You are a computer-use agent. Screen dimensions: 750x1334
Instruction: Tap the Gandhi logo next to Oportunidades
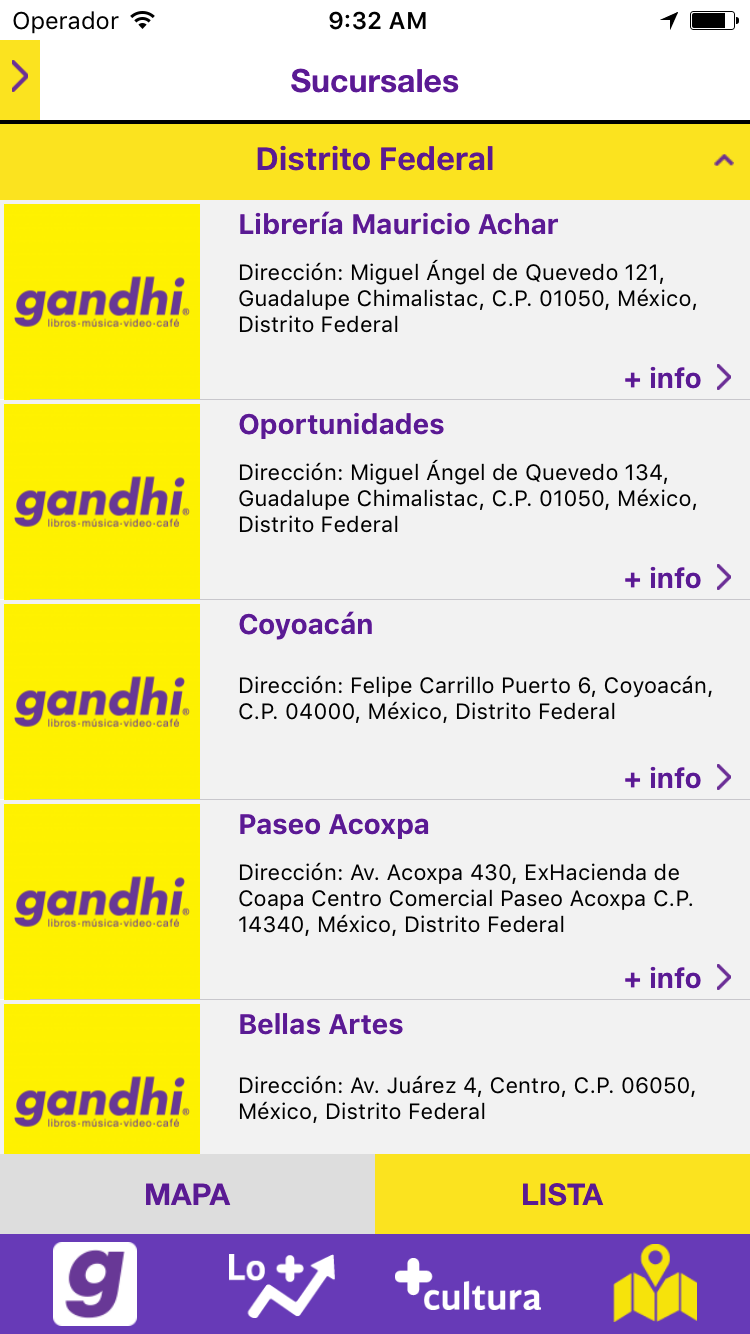pos(100,500)
